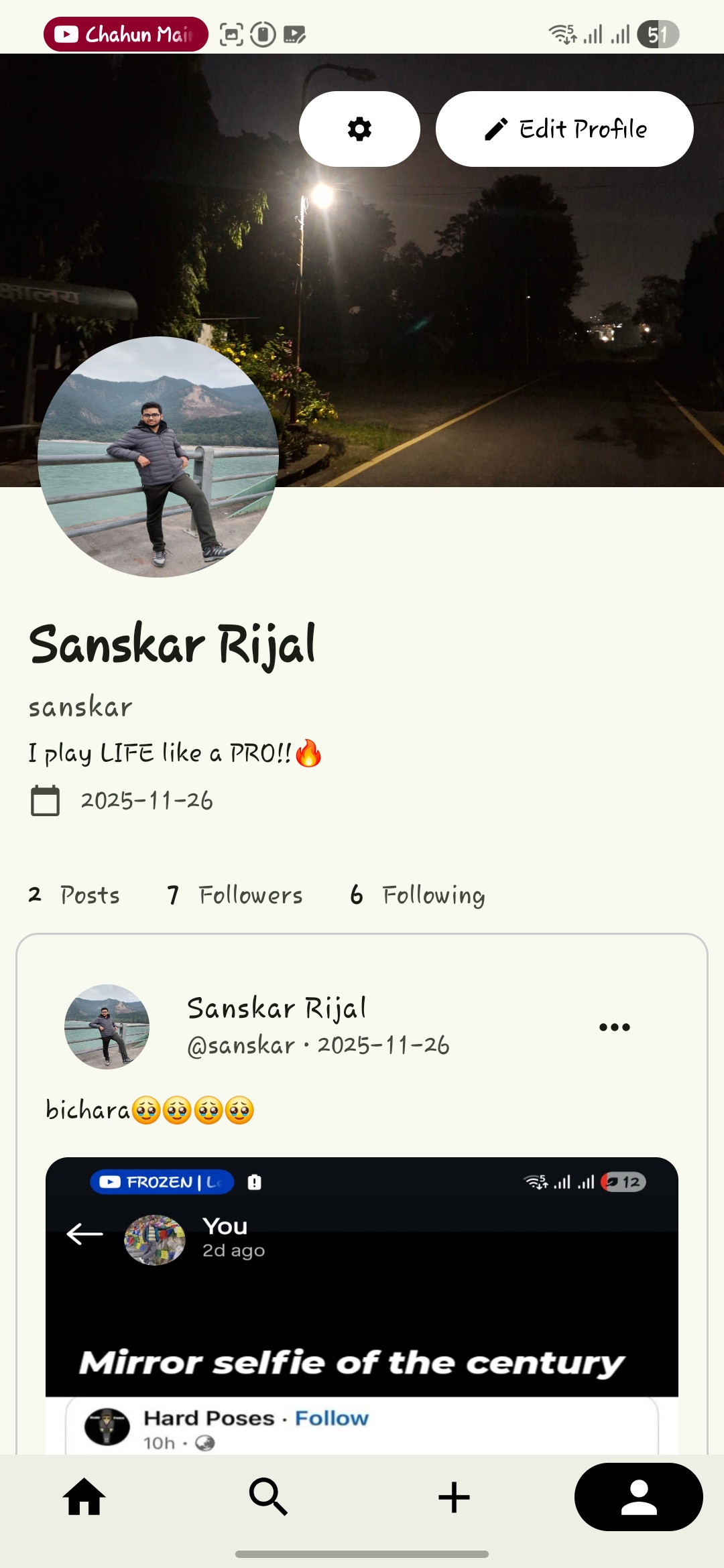This screenshot has height=1568, width=724.
Task: Open the Following list
Action: [x=418, y=895]
